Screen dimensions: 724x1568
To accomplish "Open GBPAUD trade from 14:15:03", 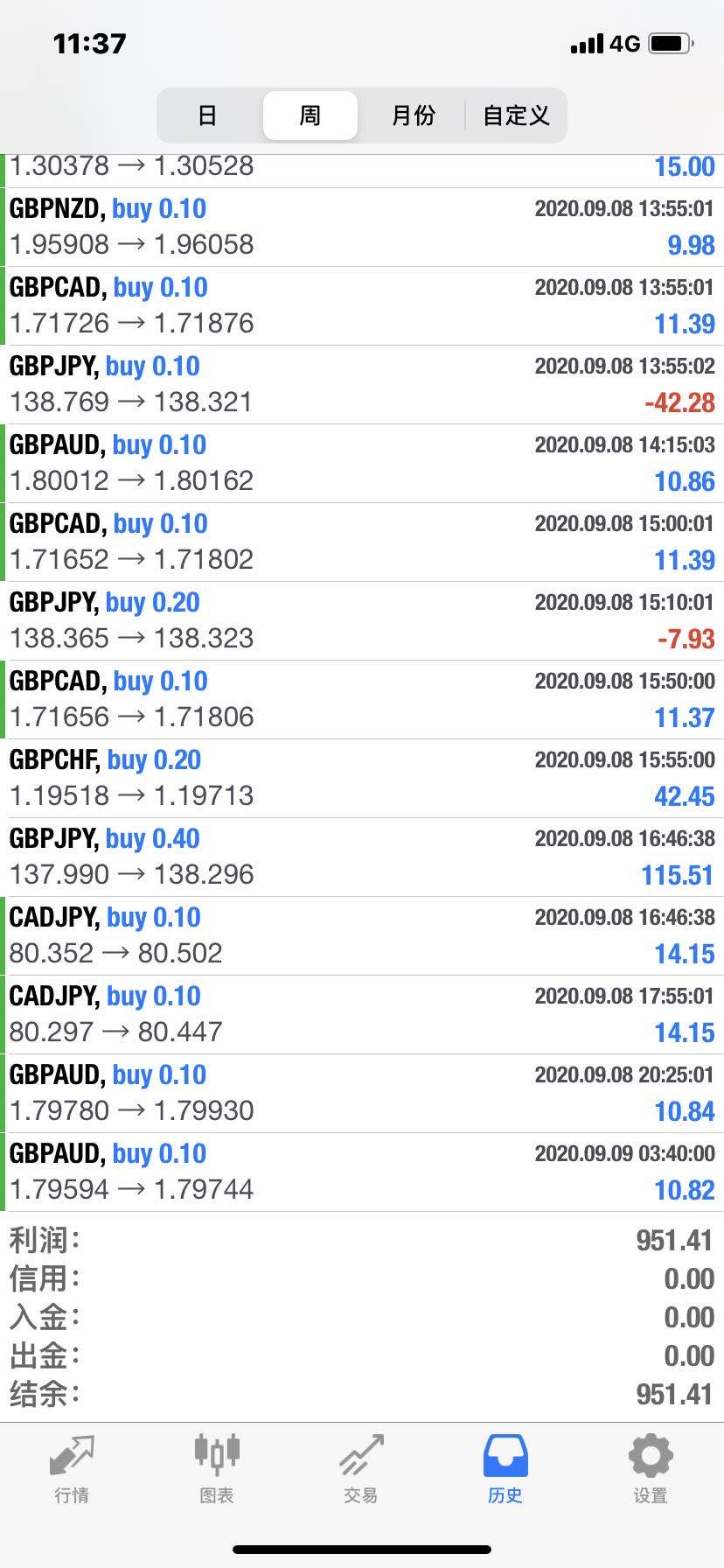I will tap(362, 463).
